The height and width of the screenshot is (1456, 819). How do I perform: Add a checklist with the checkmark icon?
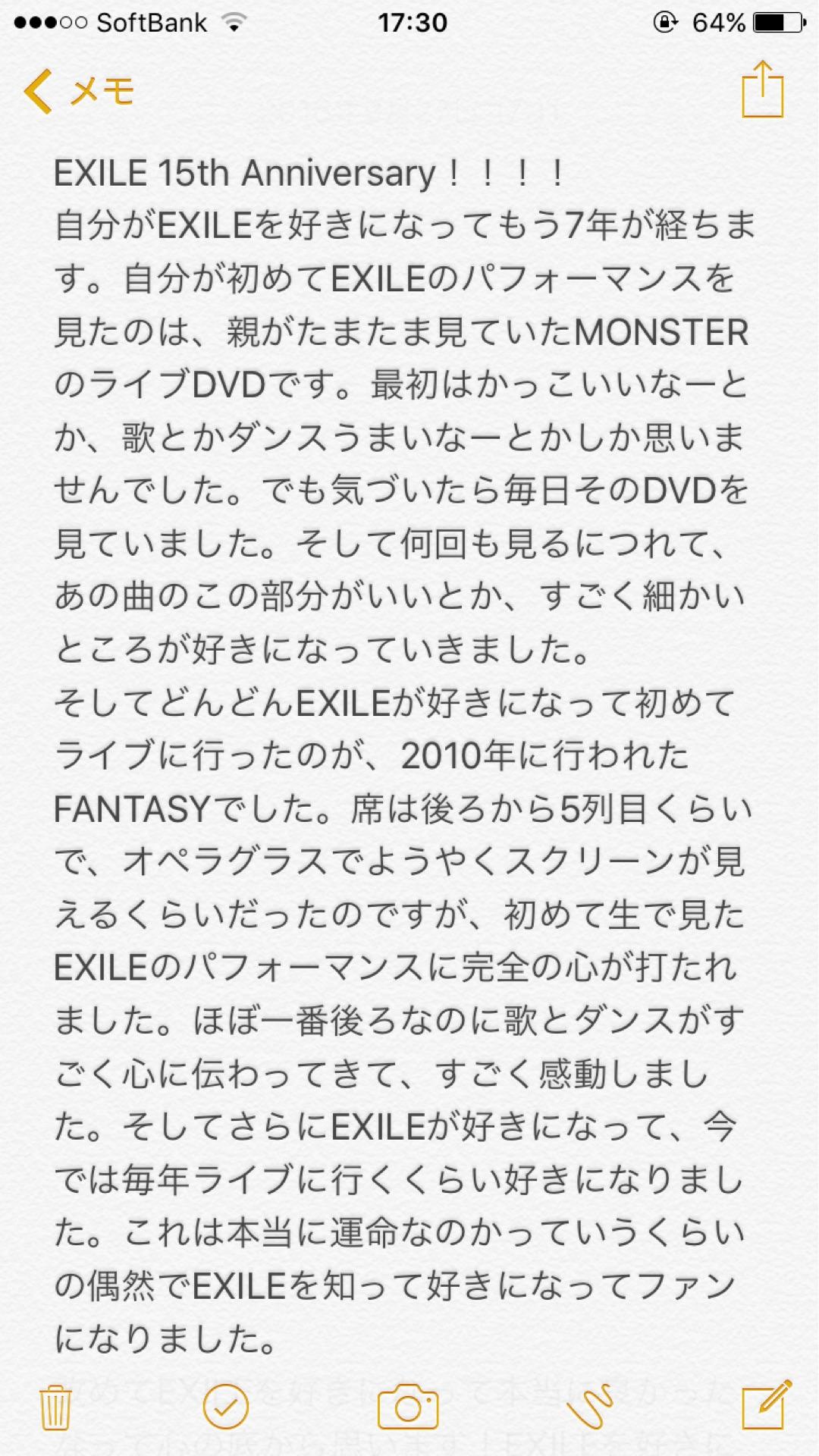pos(226,1406)
